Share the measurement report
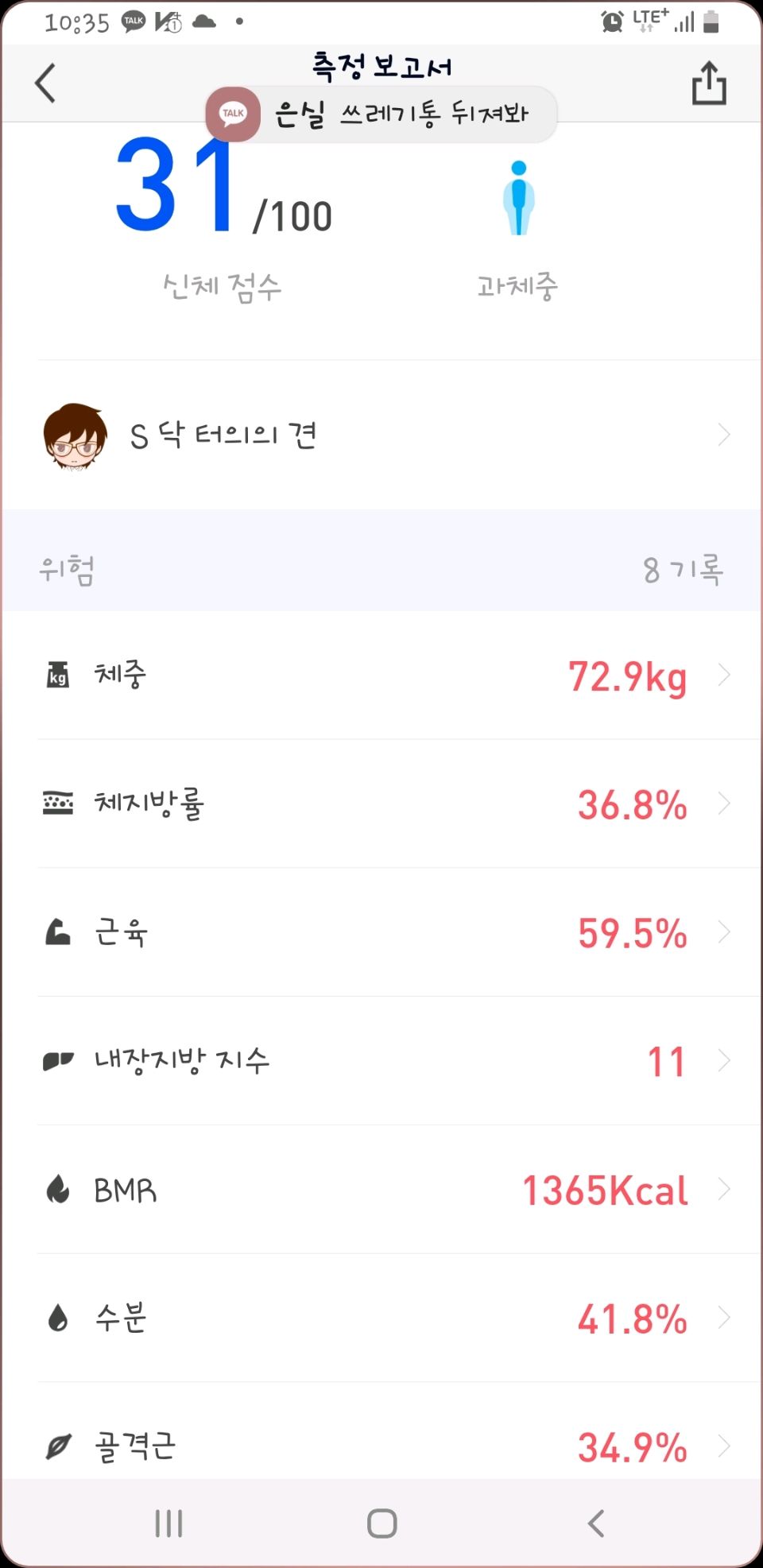Viewport: 763px width, 1568px height. [x=708, y=83]
